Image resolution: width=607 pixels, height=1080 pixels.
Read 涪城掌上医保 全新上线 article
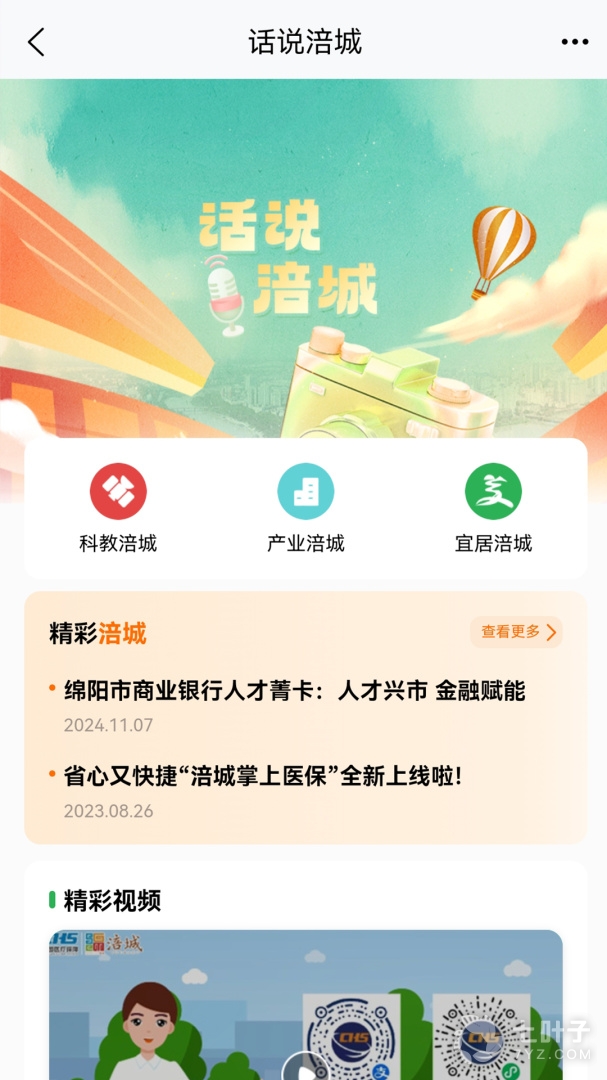(262, 775)
